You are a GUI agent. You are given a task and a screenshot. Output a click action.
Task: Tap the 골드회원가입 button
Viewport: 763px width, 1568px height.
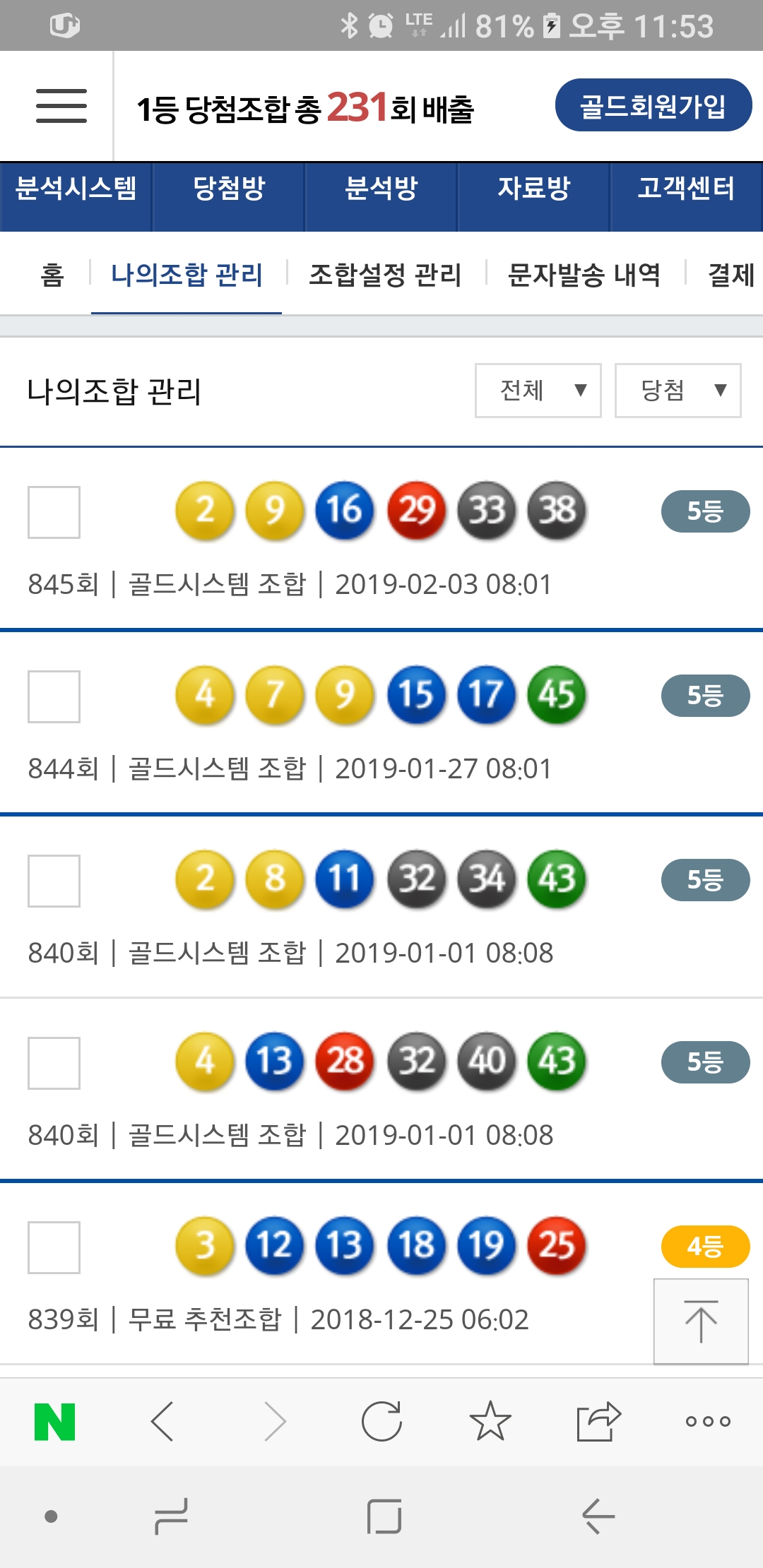click(x=653, y=106)
